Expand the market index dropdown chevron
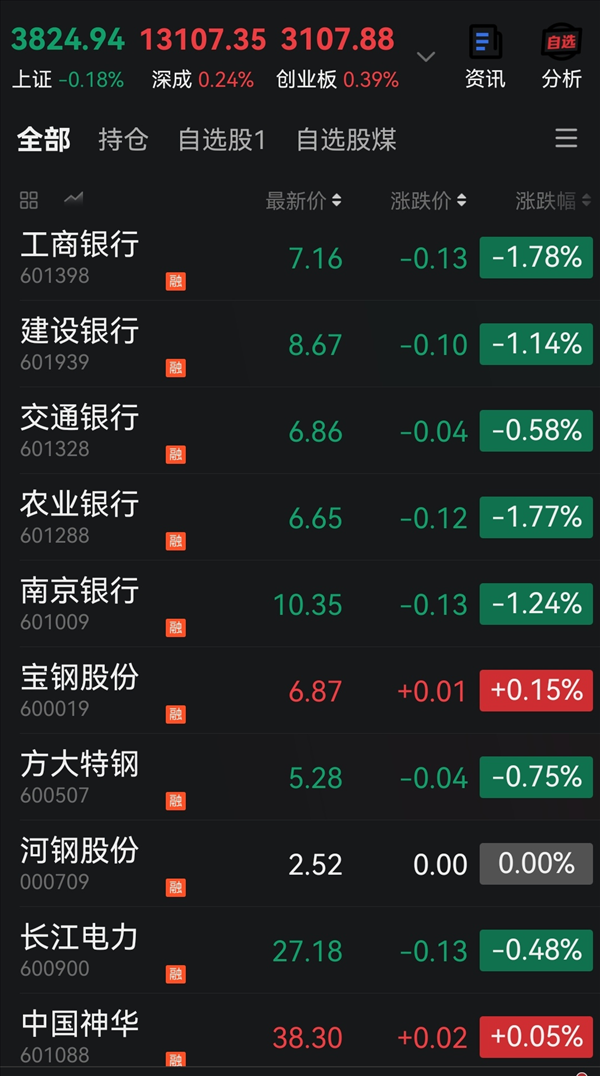This screenshot has height=1076, width=600. click(x=426, y=56)
